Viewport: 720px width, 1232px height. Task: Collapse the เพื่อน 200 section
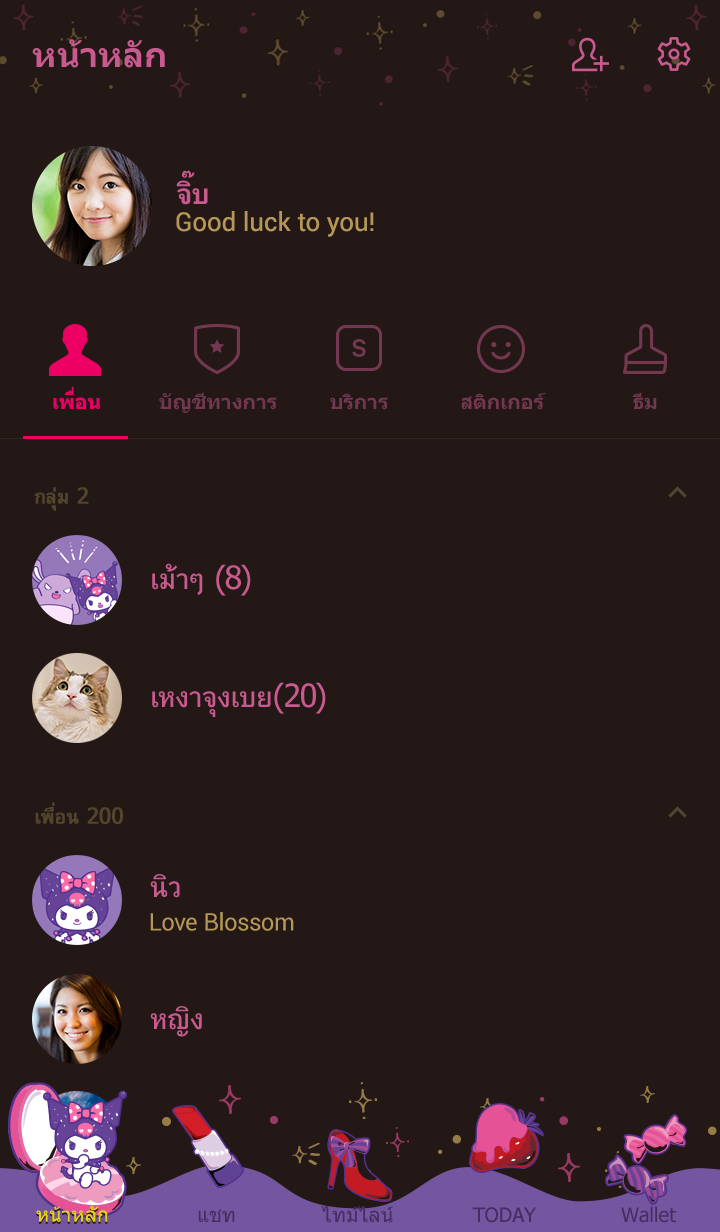[x=677, y=812]
